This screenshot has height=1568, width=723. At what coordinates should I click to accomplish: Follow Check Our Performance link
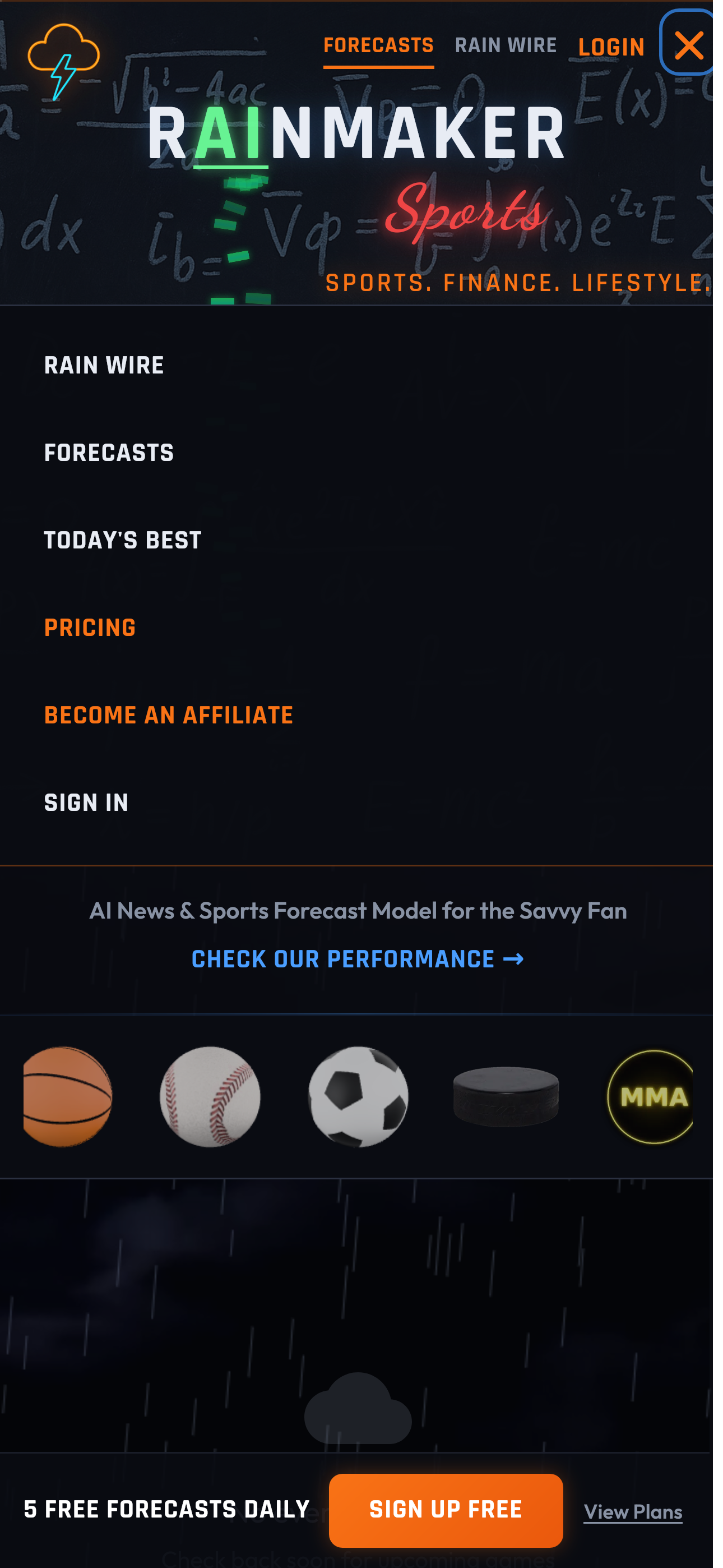coord(357,960)
